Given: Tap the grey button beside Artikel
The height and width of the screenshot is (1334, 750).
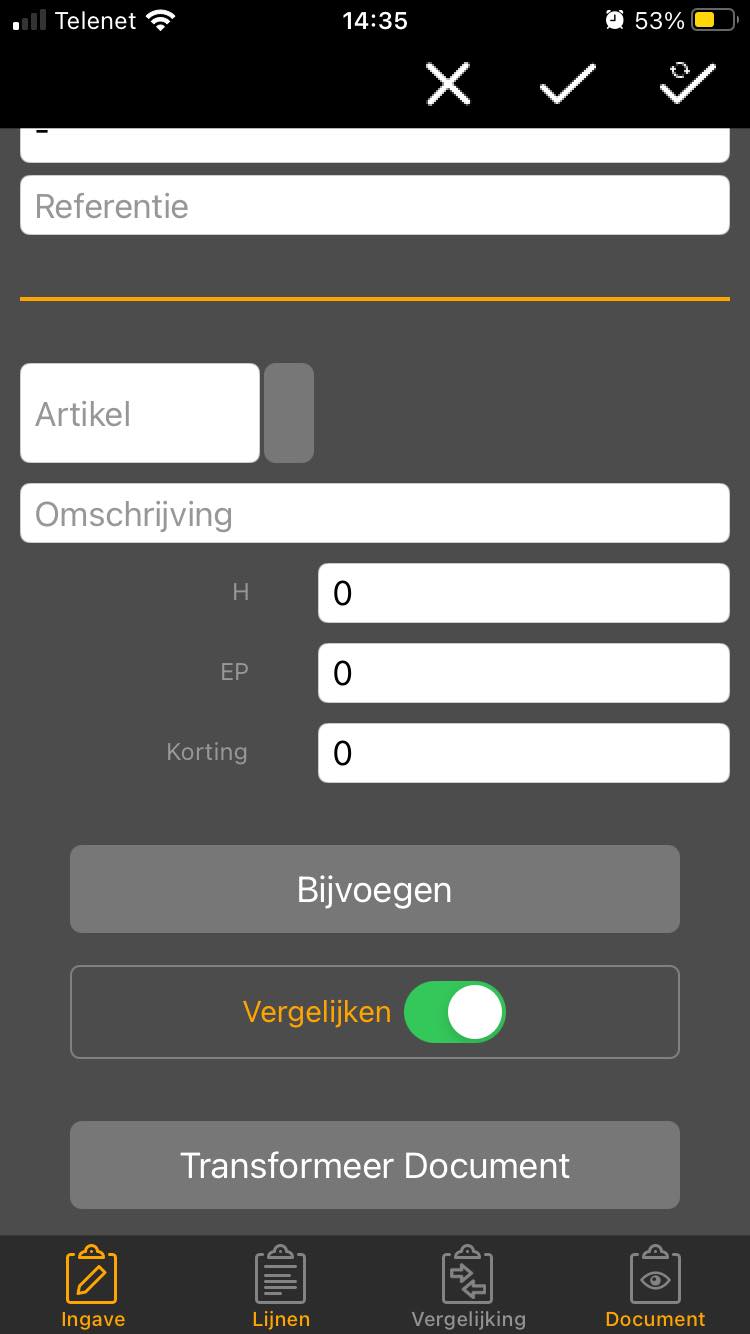Looking at the screenshot, I should click(x=289, y=413).
